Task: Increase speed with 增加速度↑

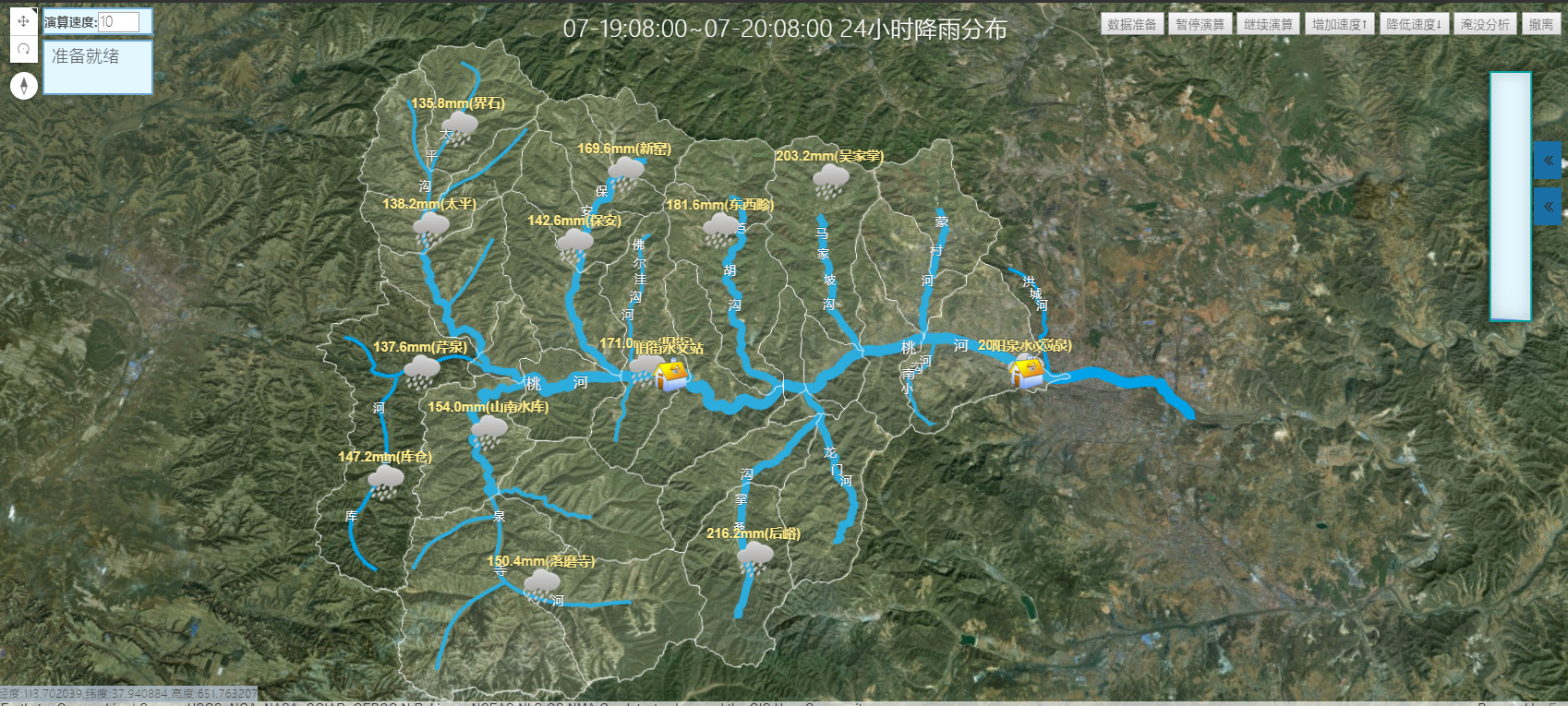Action: [x=1339, y=25]
